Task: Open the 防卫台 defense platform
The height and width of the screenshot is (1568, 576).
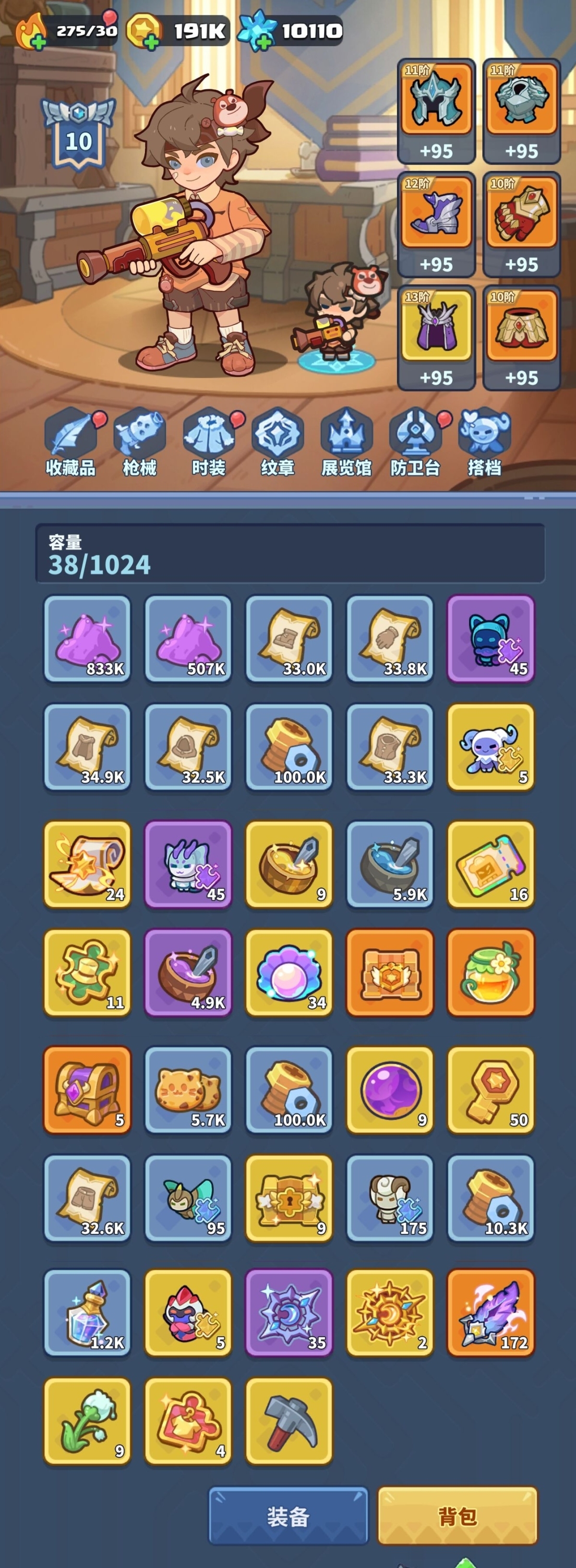Action: pos(415,441)
